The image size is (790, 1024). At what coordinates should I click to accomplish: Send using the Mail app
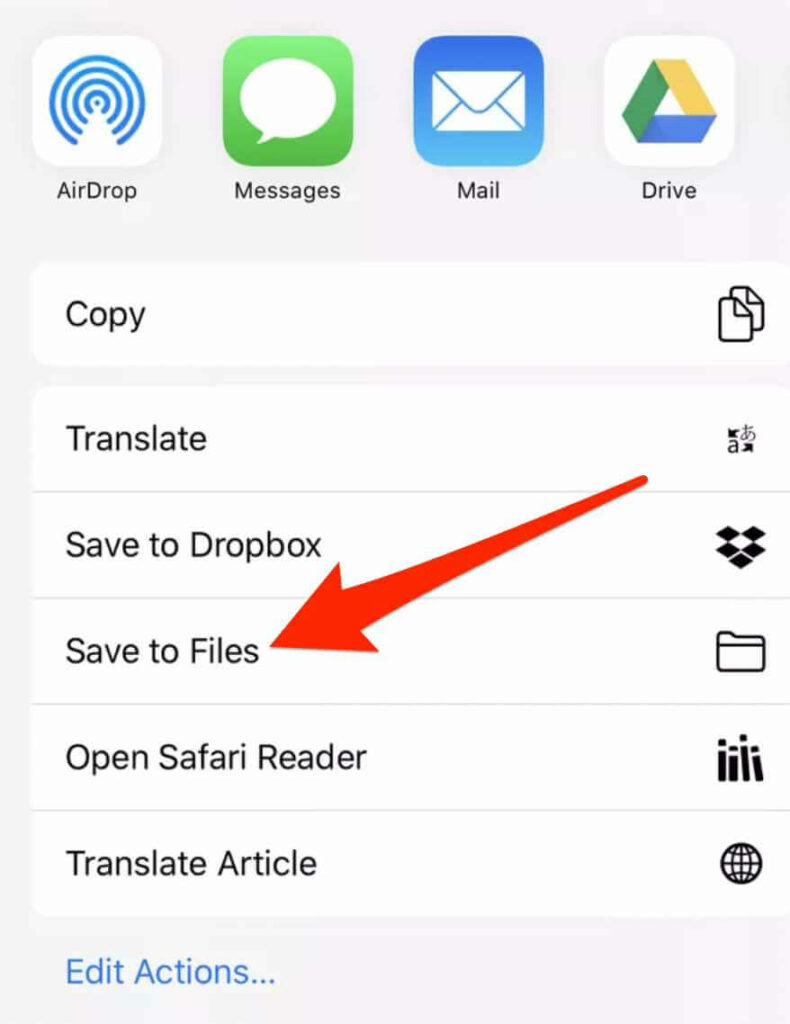[x=478, y=101]
